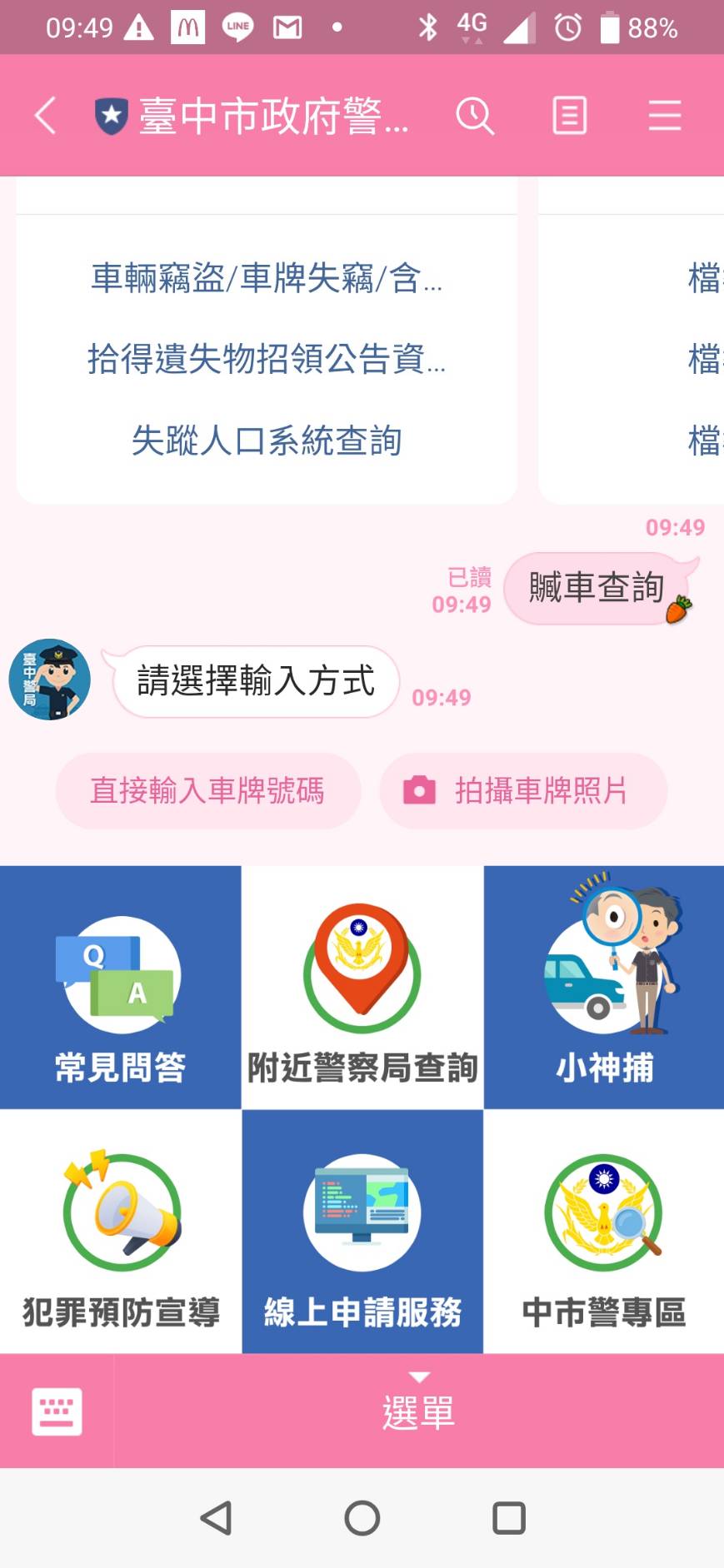
Task: Tap the system home button
Action: 362,1518
